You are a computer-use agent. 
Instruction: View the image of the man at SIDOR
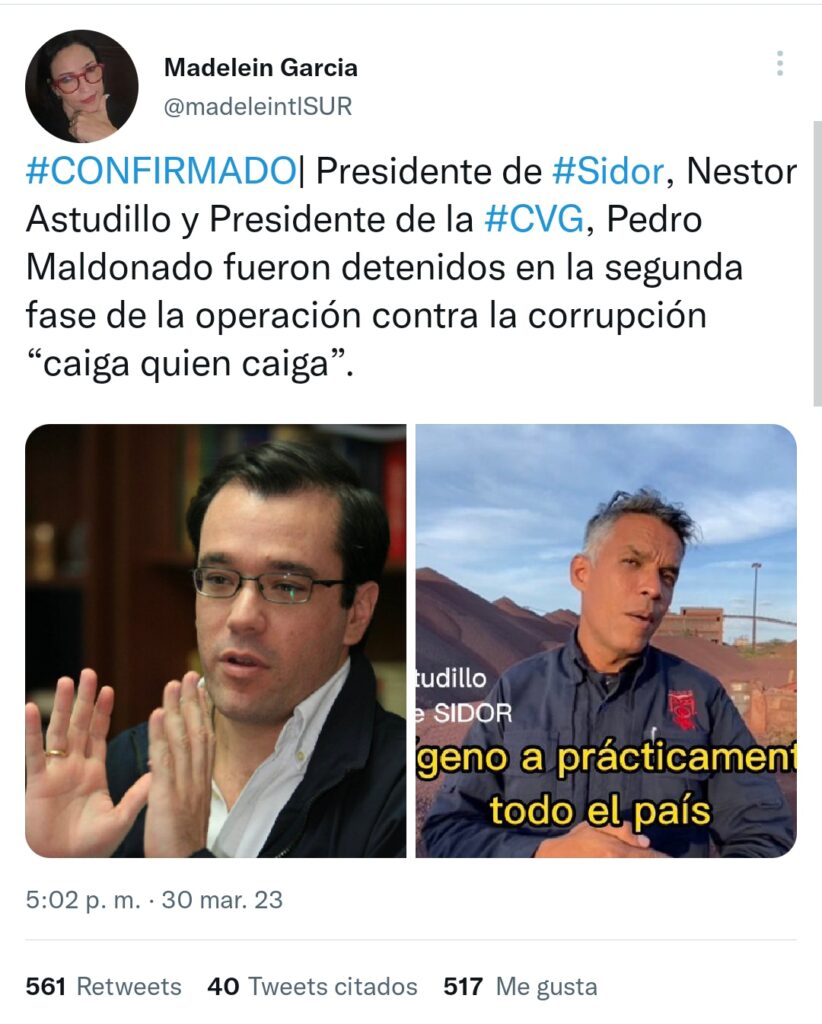pos(606,640)
